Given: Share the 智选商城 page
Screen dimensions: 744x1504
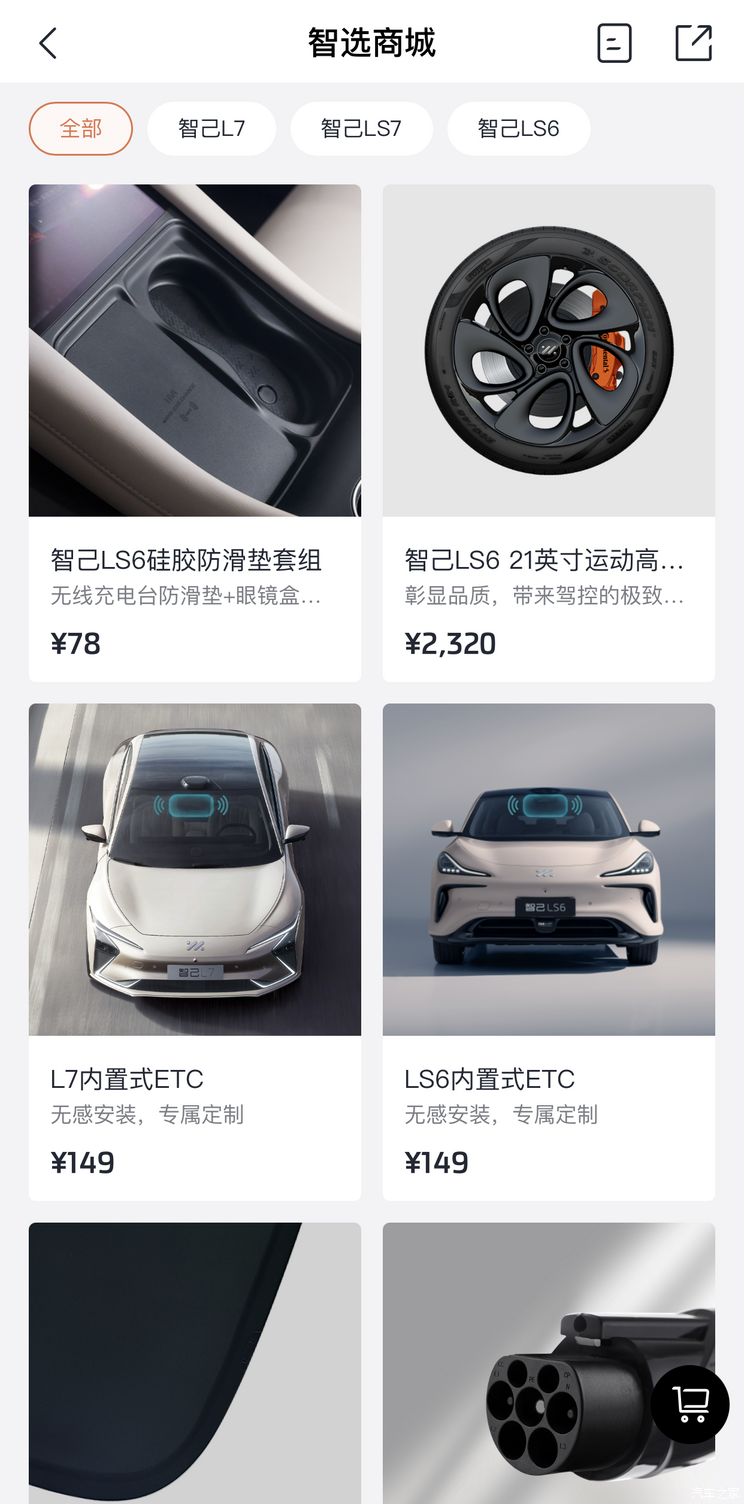Looking at the screenshot, I should point(693,43).
